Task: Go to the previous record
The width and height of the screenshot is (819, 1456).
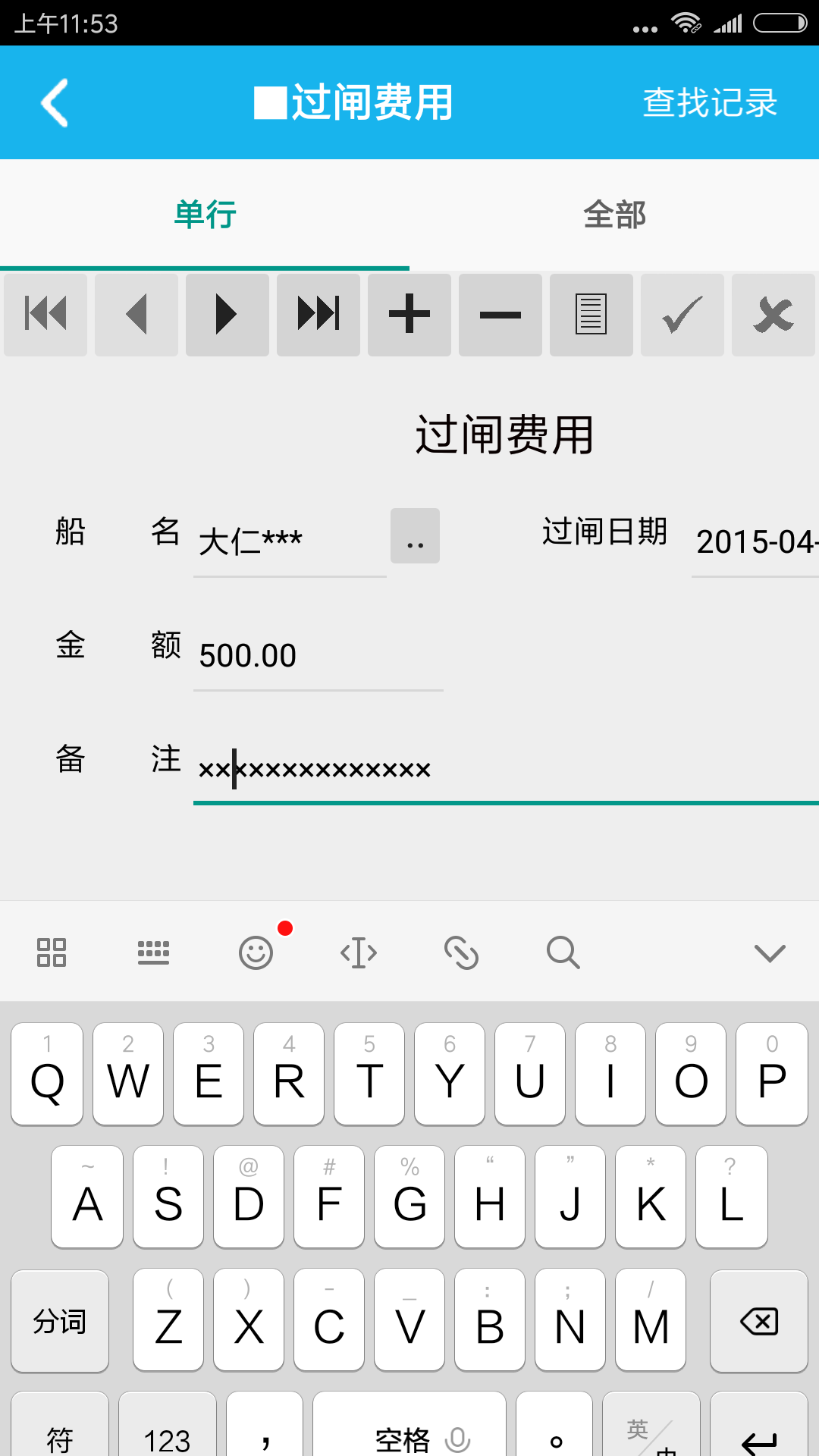Action: click(x=136, y=314)
